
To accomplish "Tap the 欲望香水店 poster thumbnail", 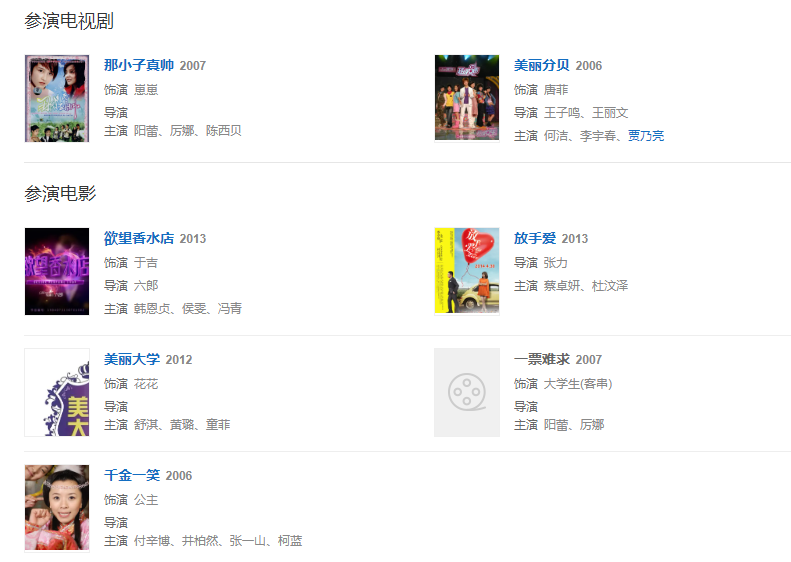I will pyautogui.click(x=57, y=271).
